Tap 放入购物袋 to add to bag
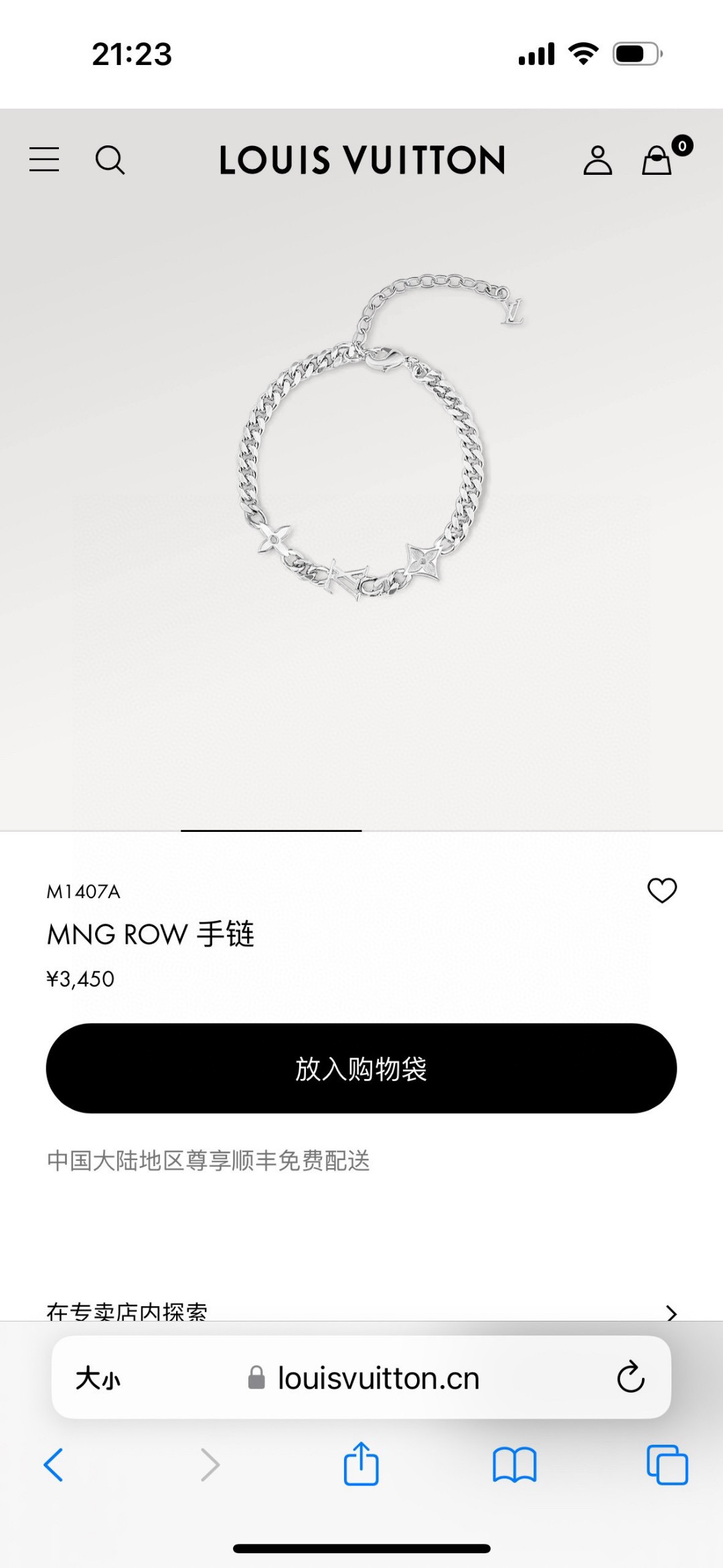The image size is (723, 1568). (x=361, y=1068)
